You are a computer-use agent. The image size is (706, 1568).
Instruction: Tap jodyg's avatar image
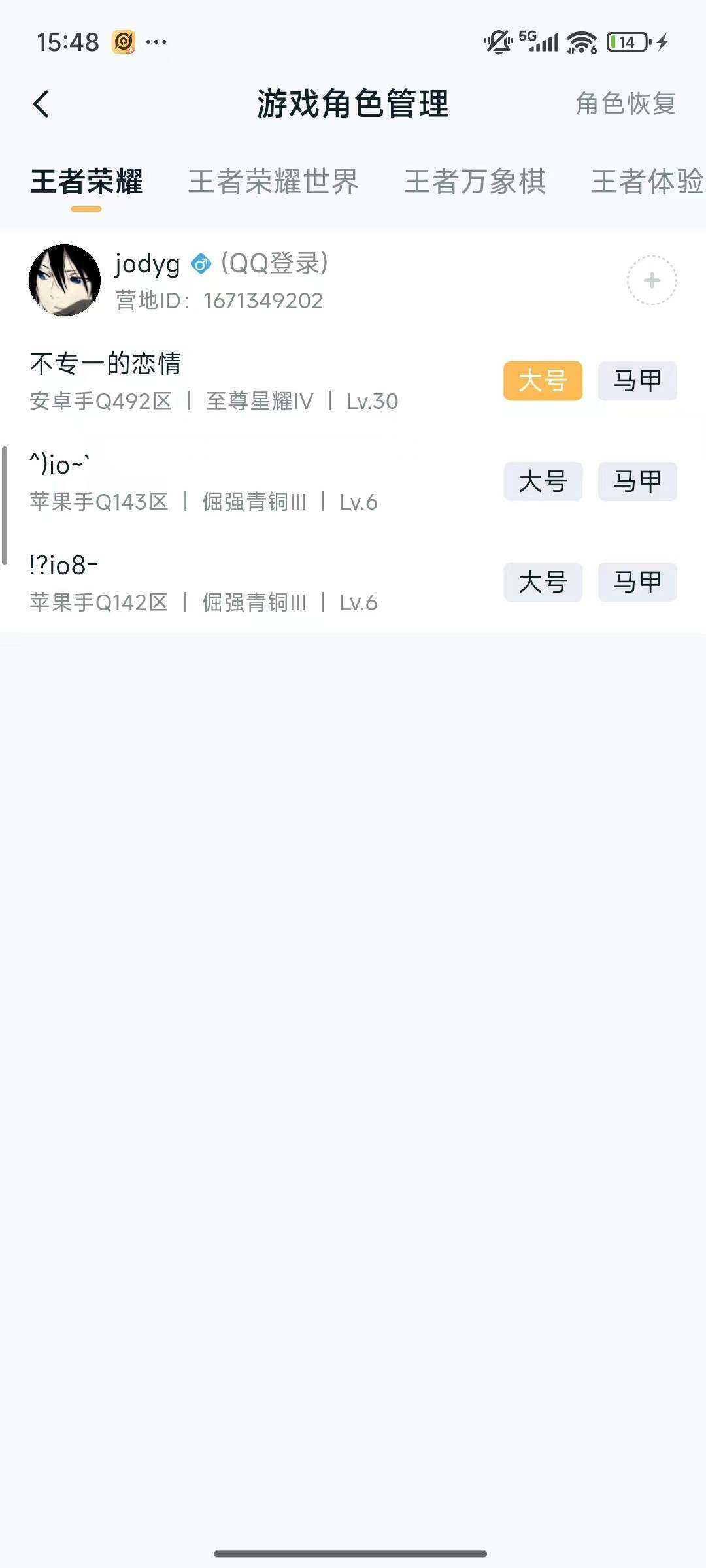click(64, 281)
